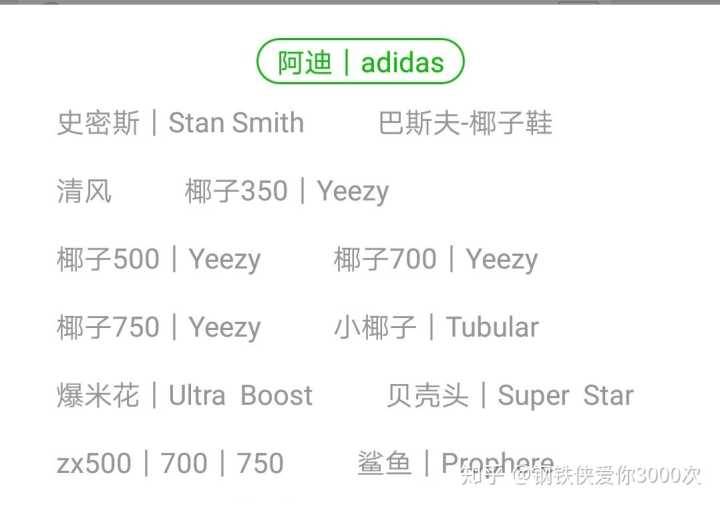Pick the 椰子700 | Yeezy keyword
Image resolution: width=720 pixels, height=505 pixels.
[x=436, y=259]
